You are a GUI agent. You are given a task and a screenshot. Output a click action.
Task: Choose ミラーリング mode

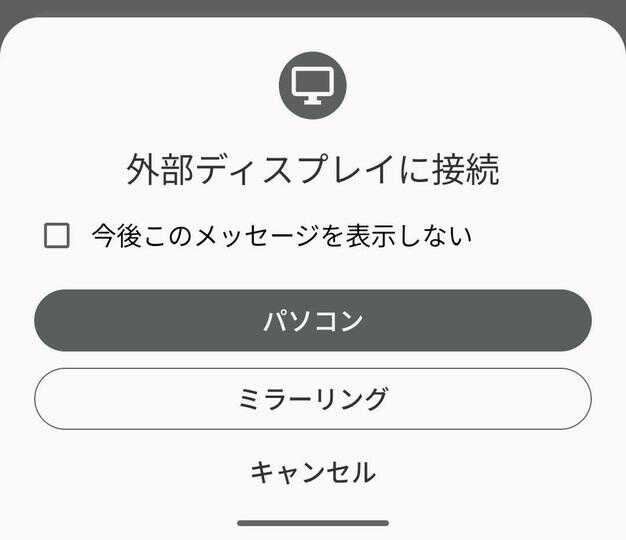point(313,398)
